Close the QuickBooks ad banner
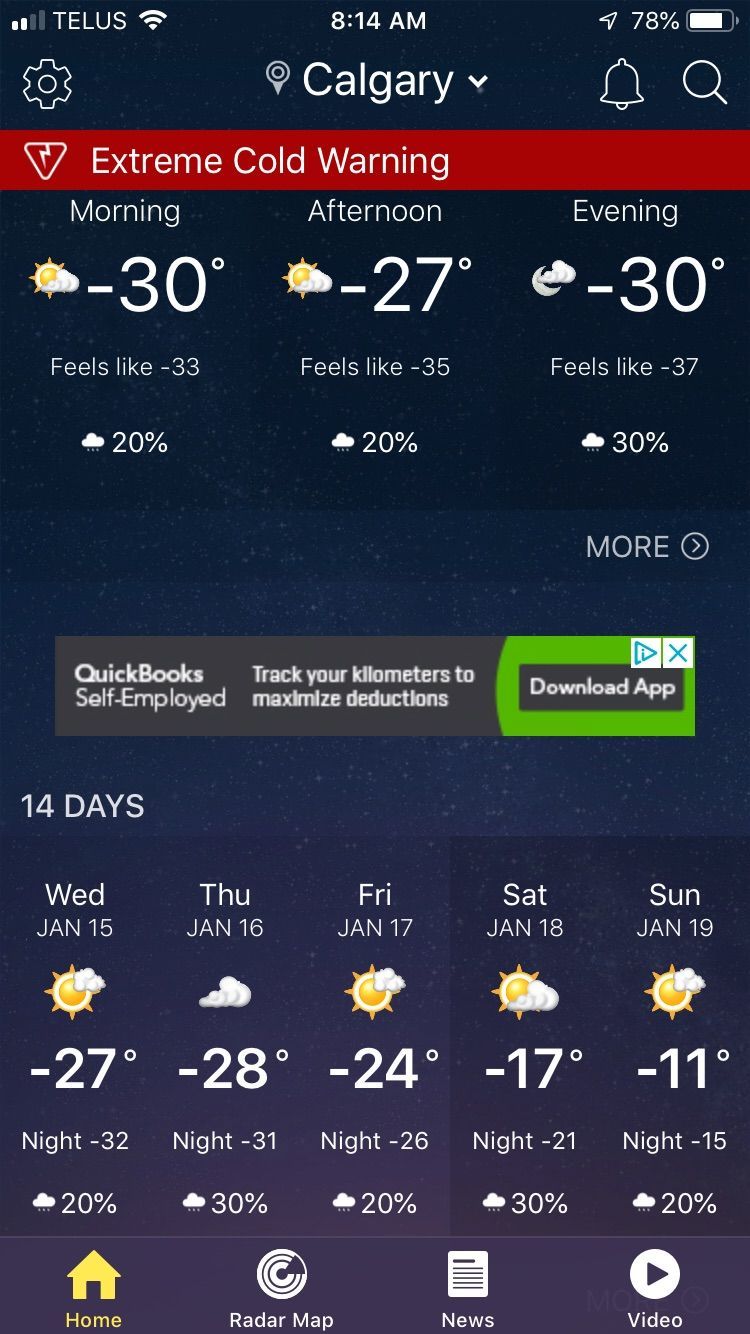The image size is (750, 1334). coord(678,653)
